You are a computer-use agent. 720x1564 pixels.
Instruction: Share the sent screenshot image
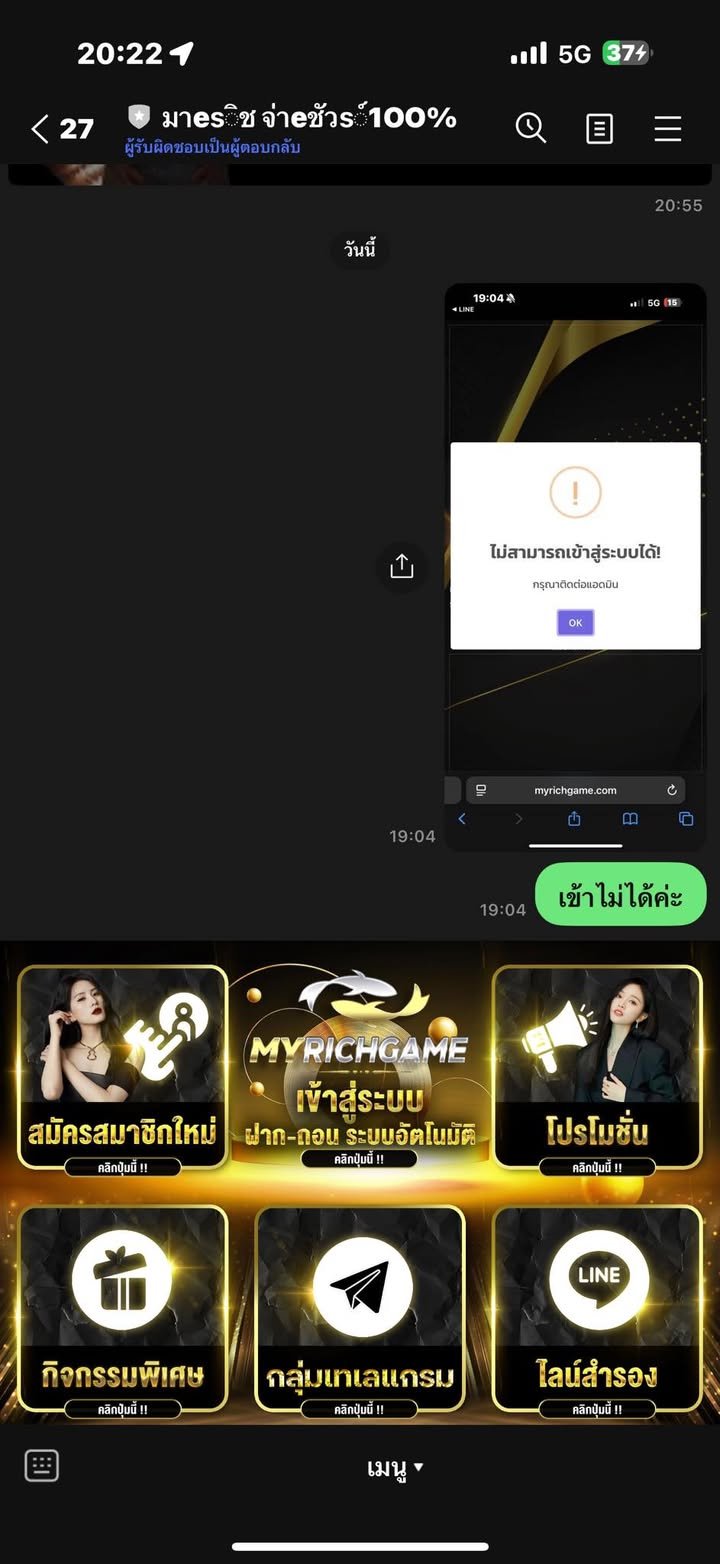pos(401,566)
